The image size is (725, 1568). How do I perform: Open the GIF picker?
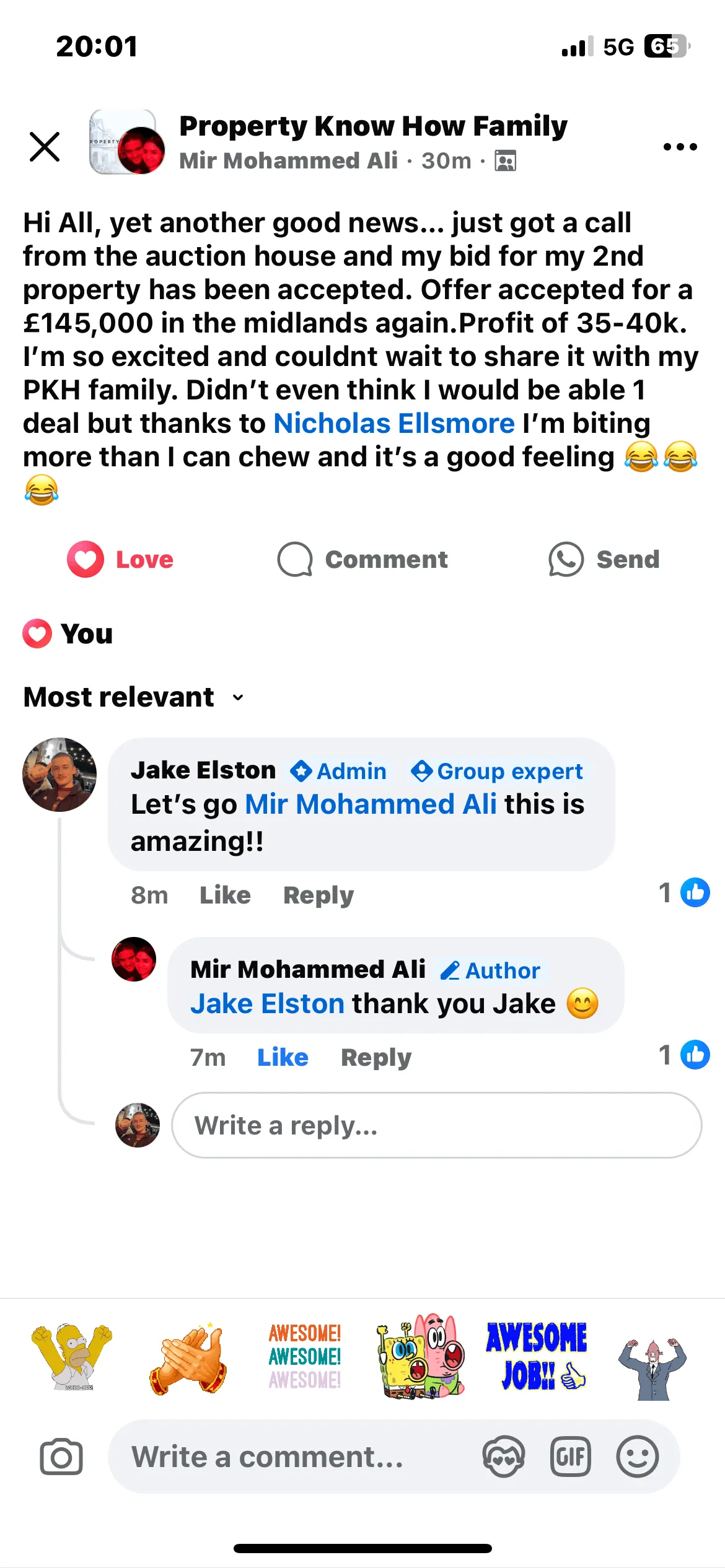570,1457
